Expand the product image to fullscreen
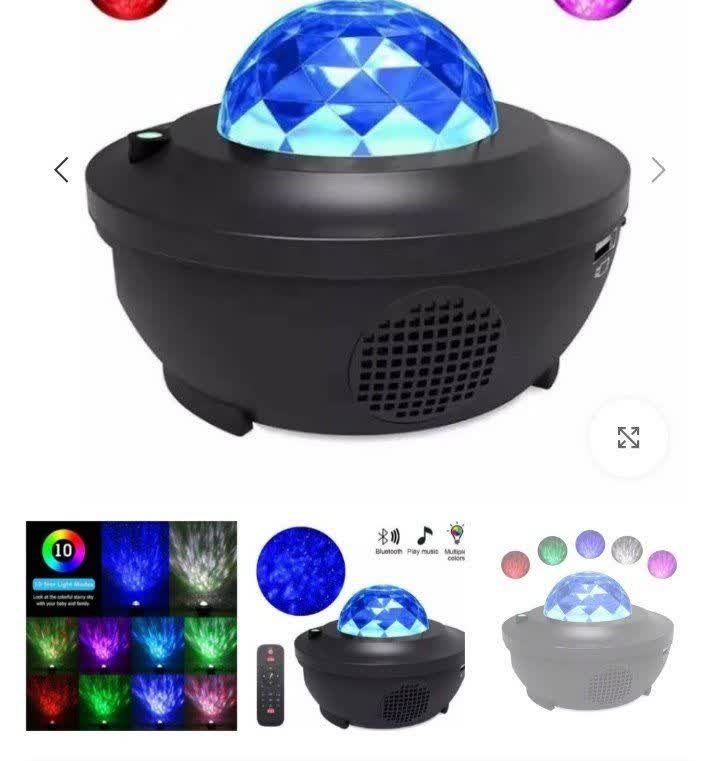Screen dimensions: 720x761 point(628,437)
